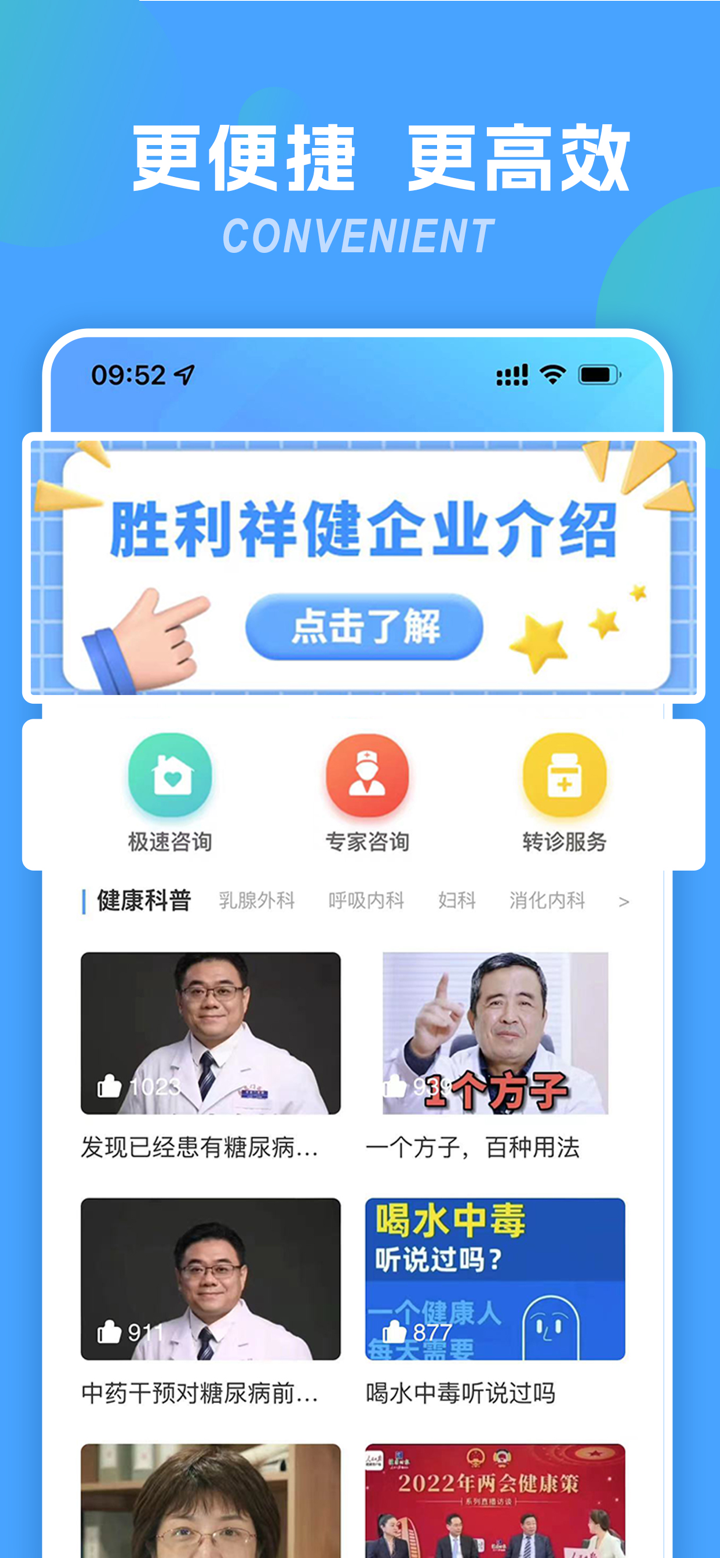720x1558 pixels.
Task: Expand more departments via right chevron
Action: pos(624,900)
